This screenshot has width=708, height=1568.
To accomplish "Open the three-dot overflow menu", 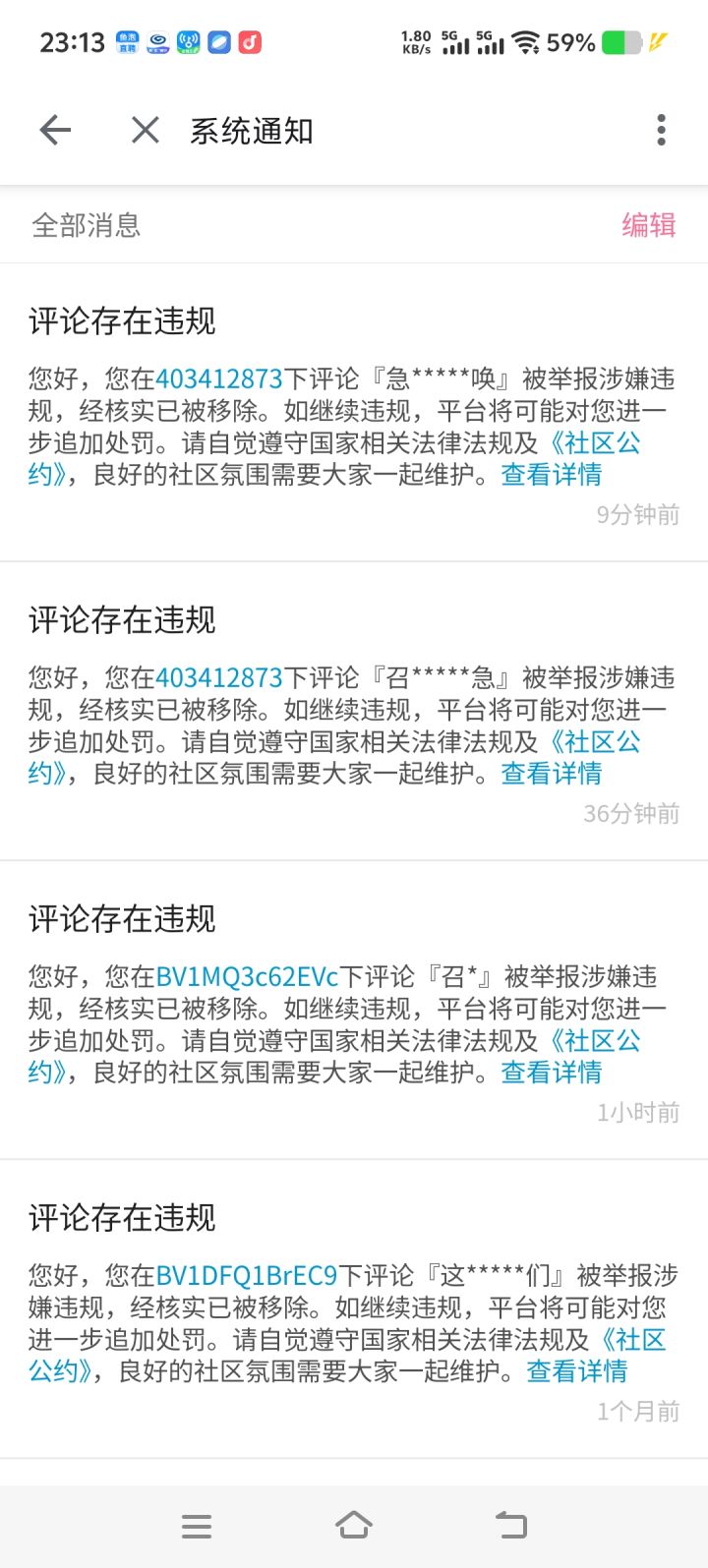I will [x=661, y=130].
